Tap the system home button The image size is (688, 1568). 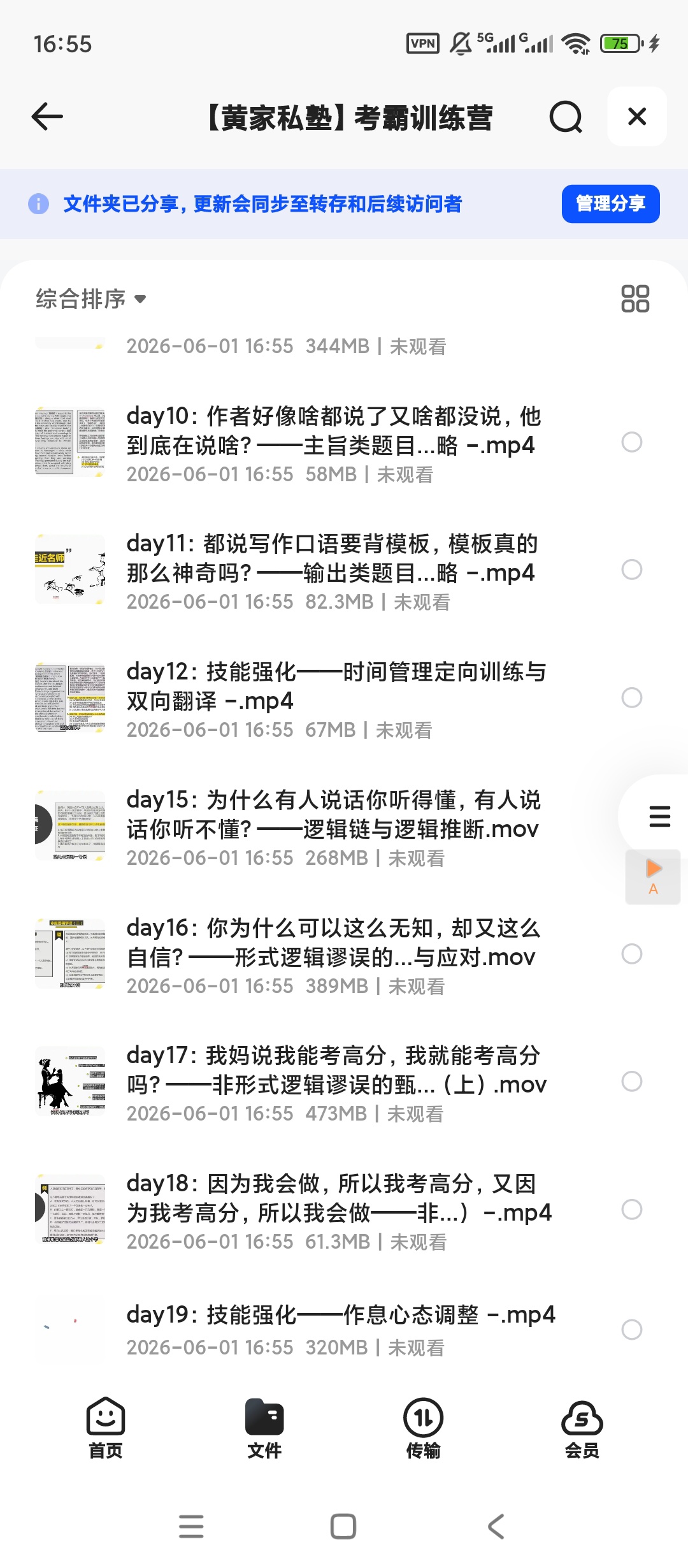click(x=343, y=1527)
